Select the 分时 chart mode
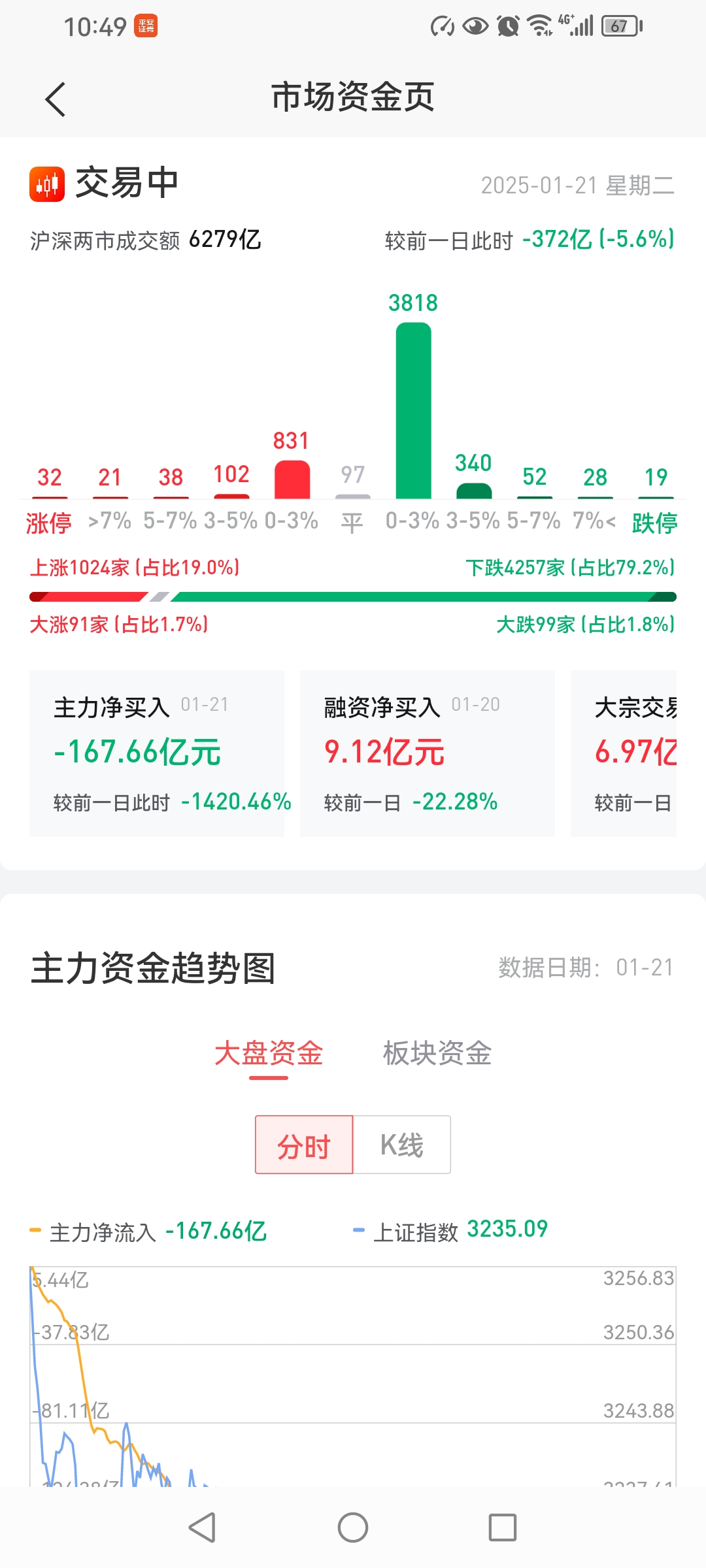 [304, 1145]
